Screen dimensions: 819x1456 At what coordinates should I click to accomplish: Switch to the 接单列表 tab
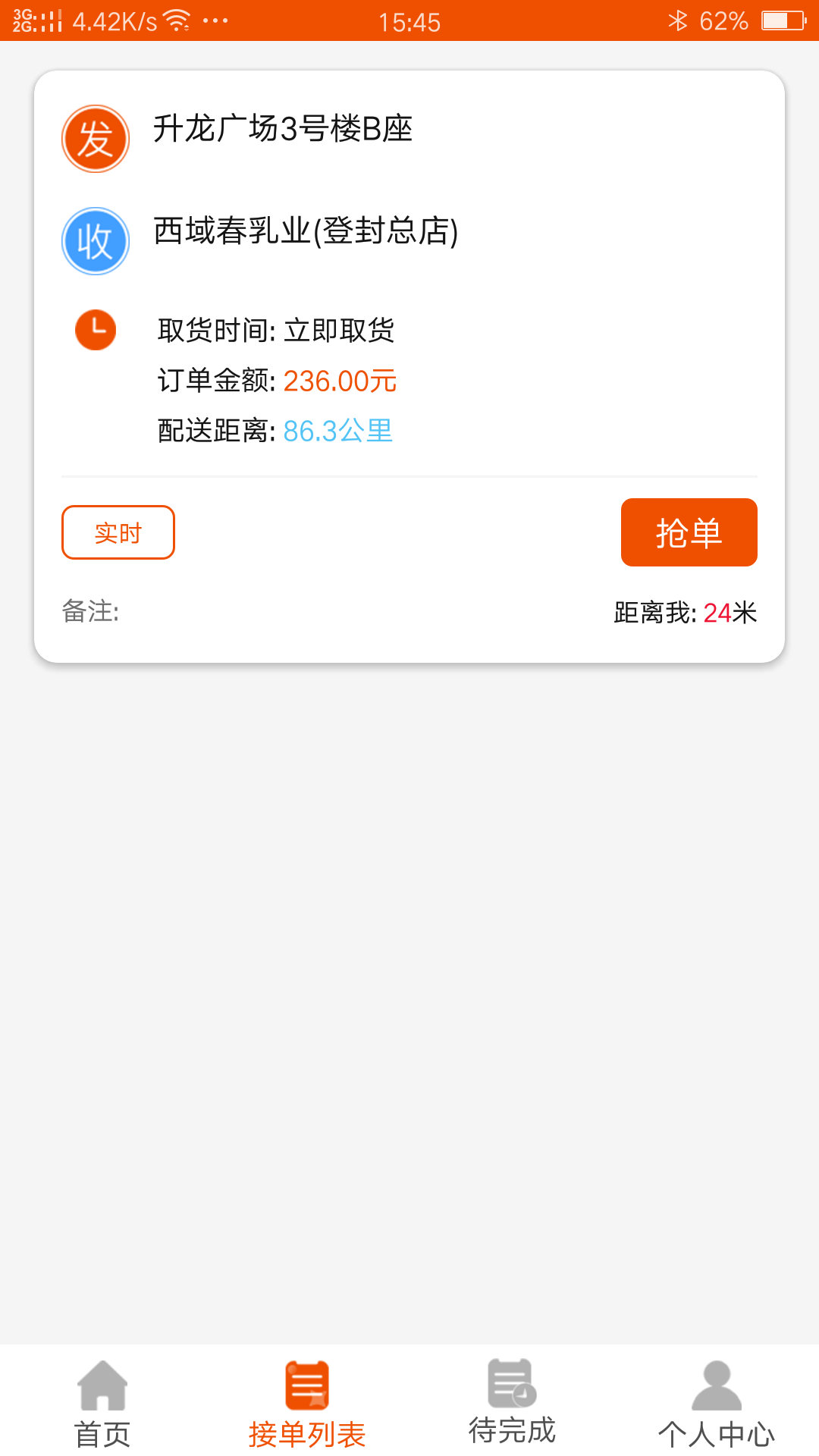(307, 1403)
